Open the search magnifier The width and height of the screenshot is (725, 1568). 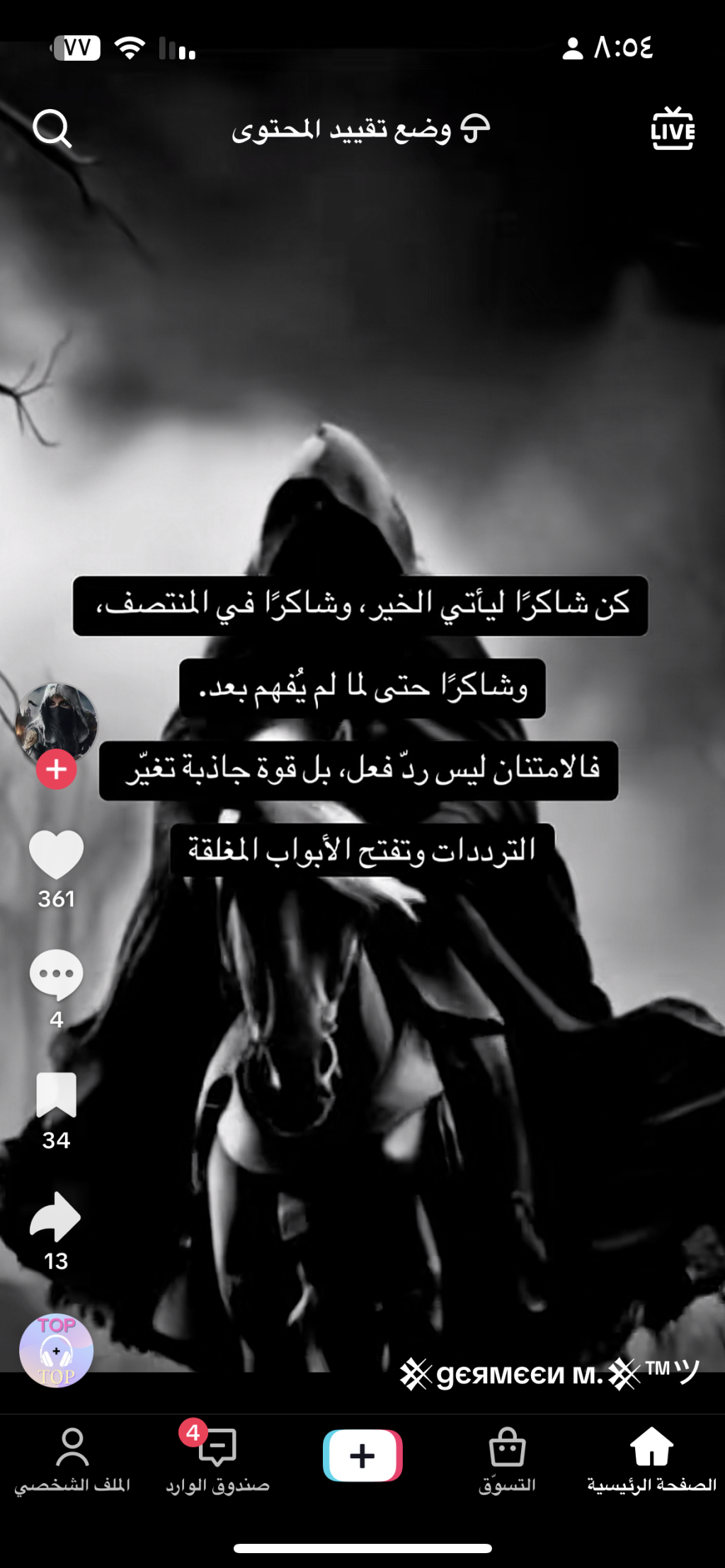pyautogui.click(x=52, y=129)
